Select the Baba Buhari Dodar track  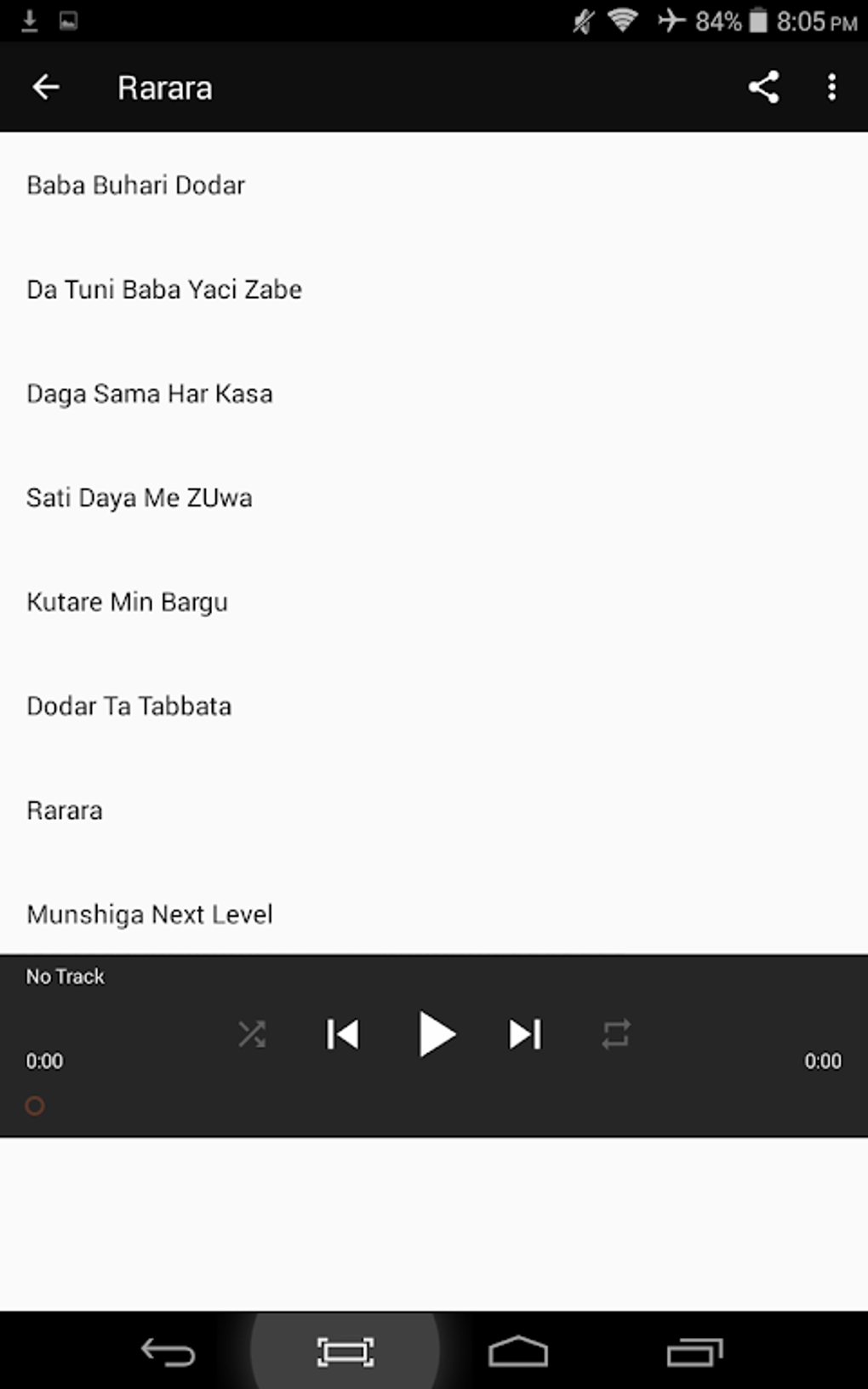(135, 185)
